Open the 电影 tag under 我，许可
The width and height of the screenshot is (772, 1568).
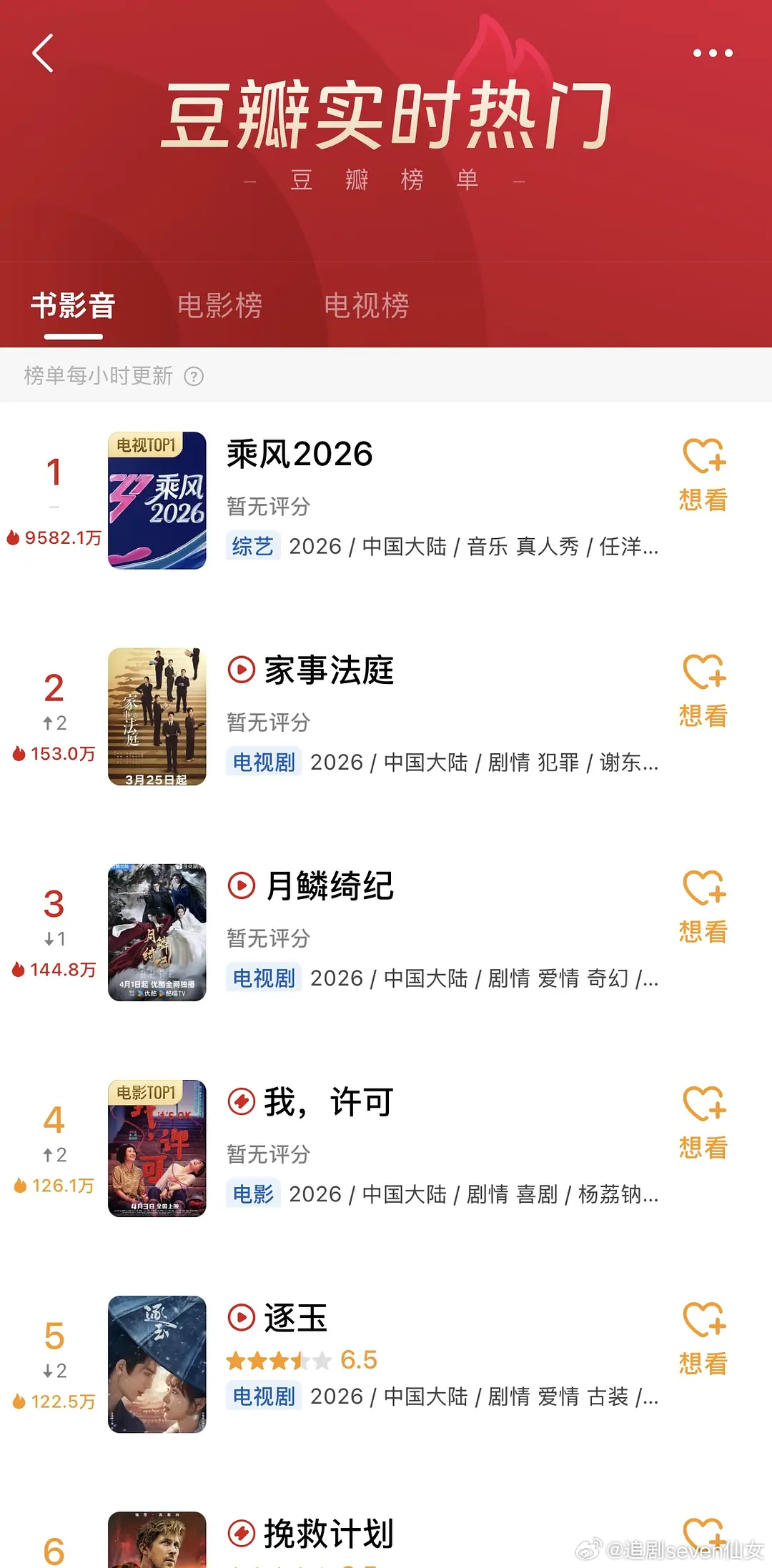point(253,1194)
